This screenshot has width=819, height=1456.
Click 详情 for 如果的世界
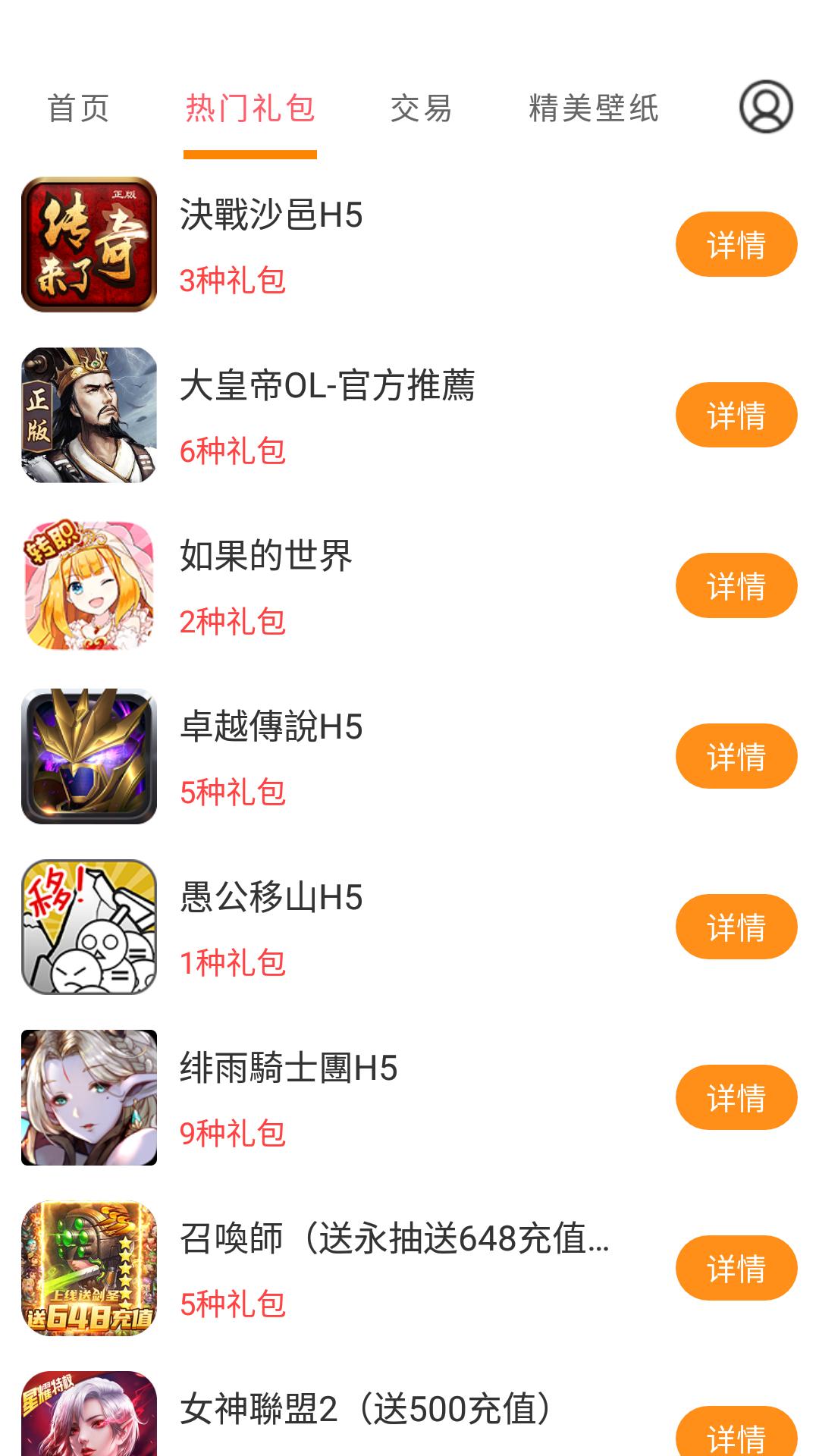(x=736, y=585)
